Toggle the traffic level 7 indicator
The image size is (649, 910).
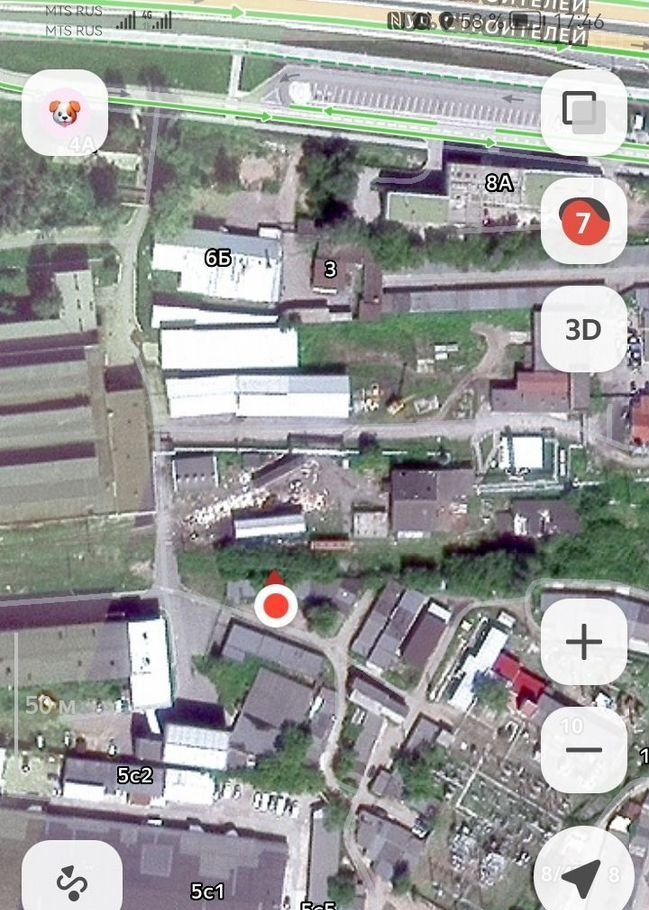pos(583,221)
